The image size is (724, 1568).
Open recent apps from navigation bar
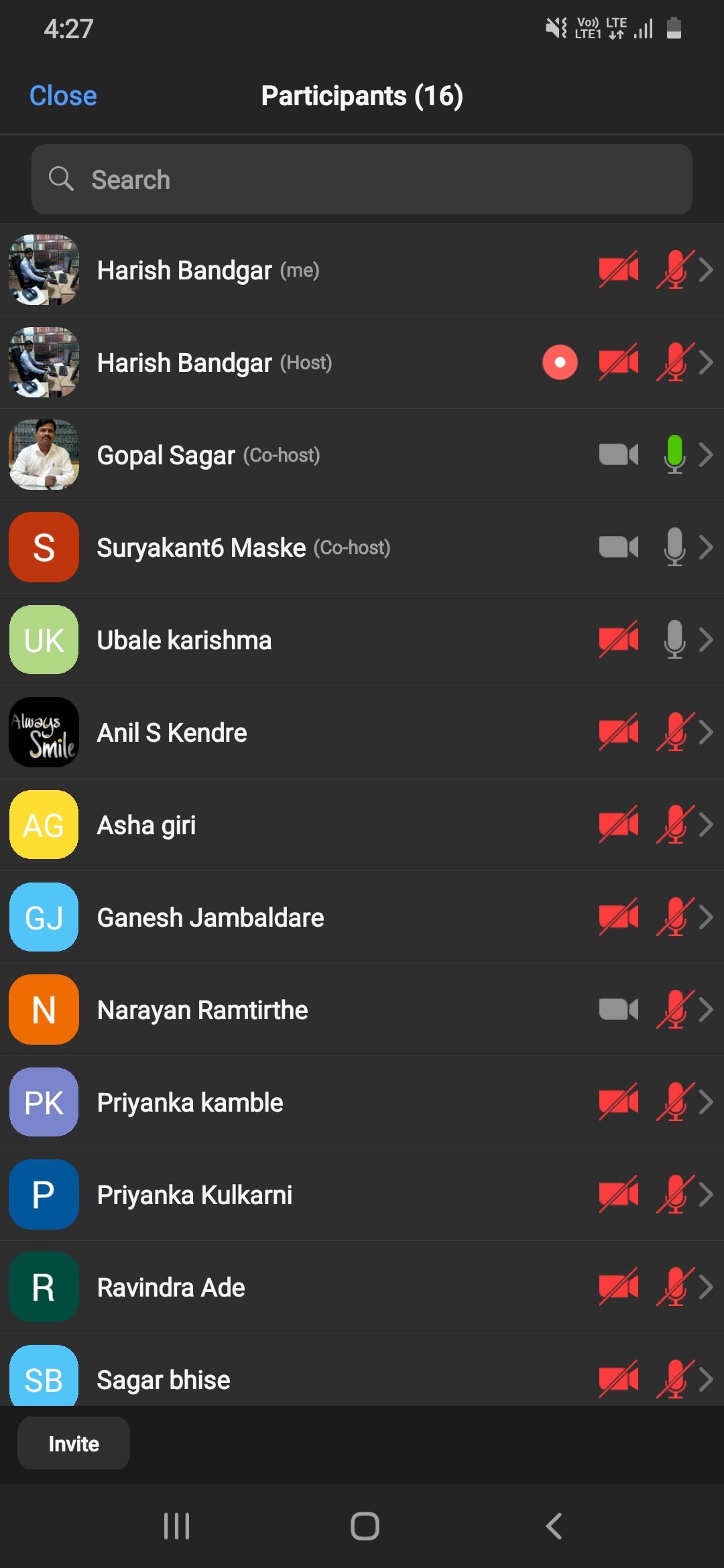177,1526
